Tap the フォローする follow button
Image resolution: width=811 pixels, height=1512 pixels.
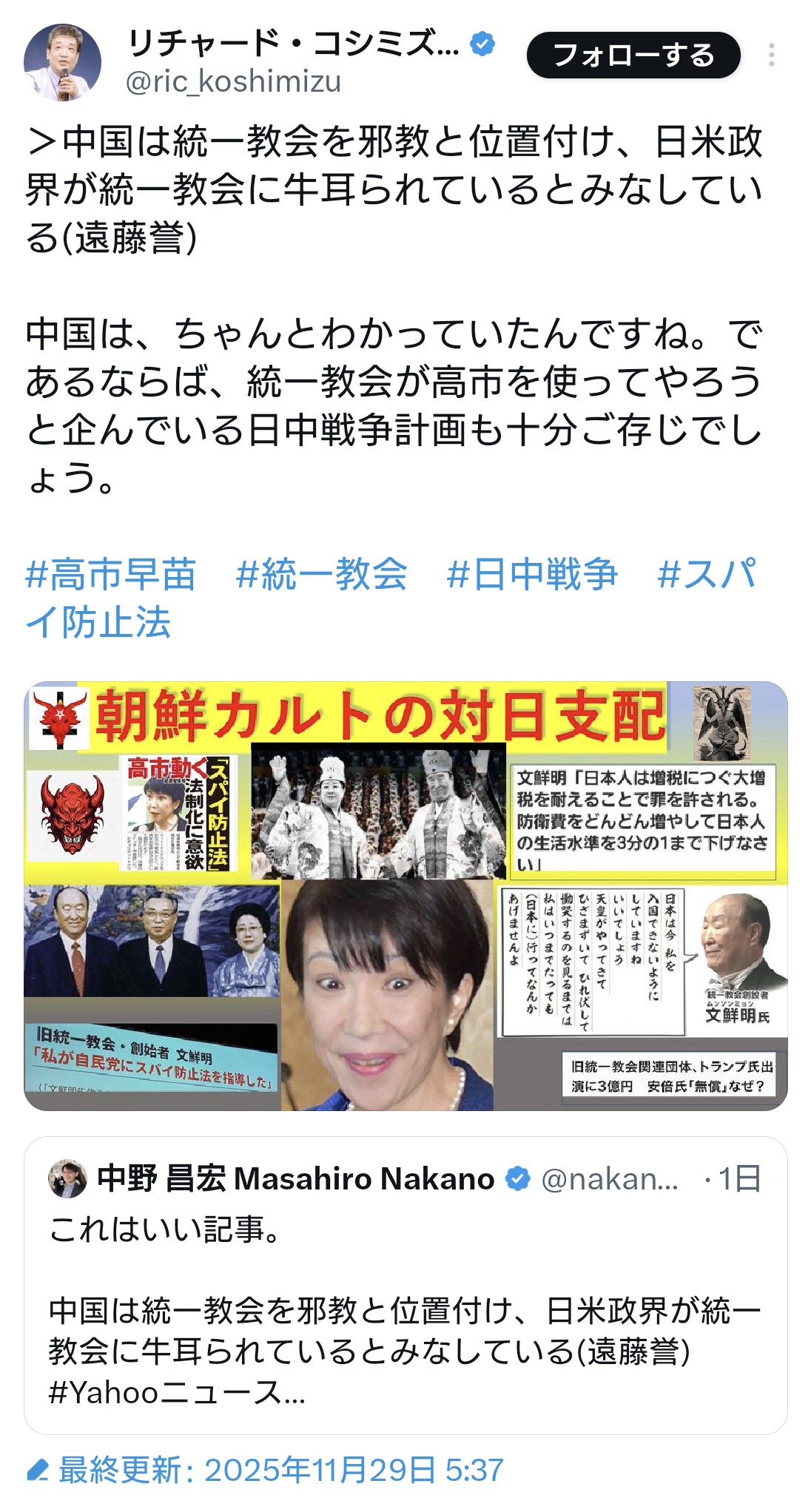click(x=633, y=55)
